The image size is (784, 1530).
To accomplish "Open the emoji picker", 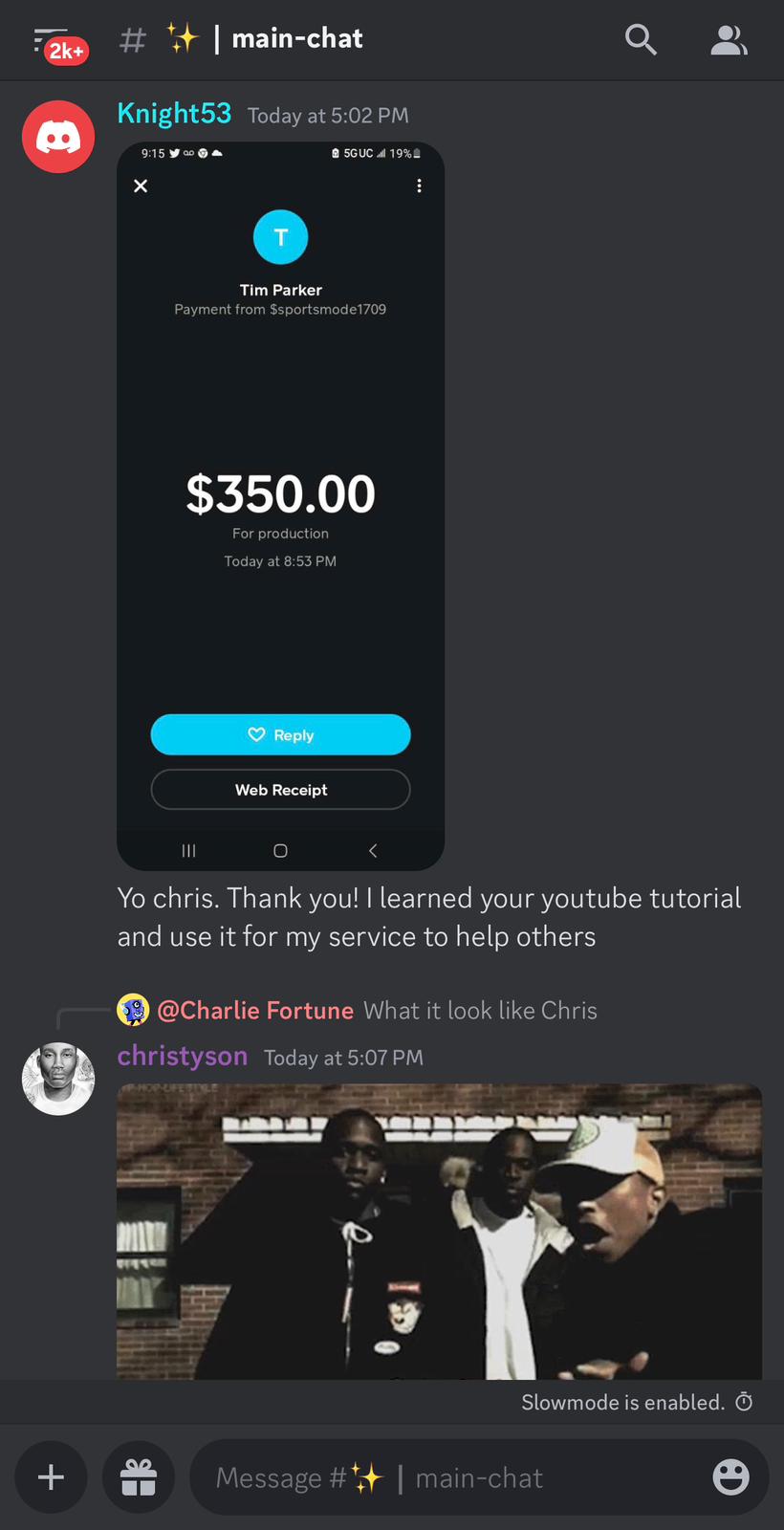I will point(730,1477).
